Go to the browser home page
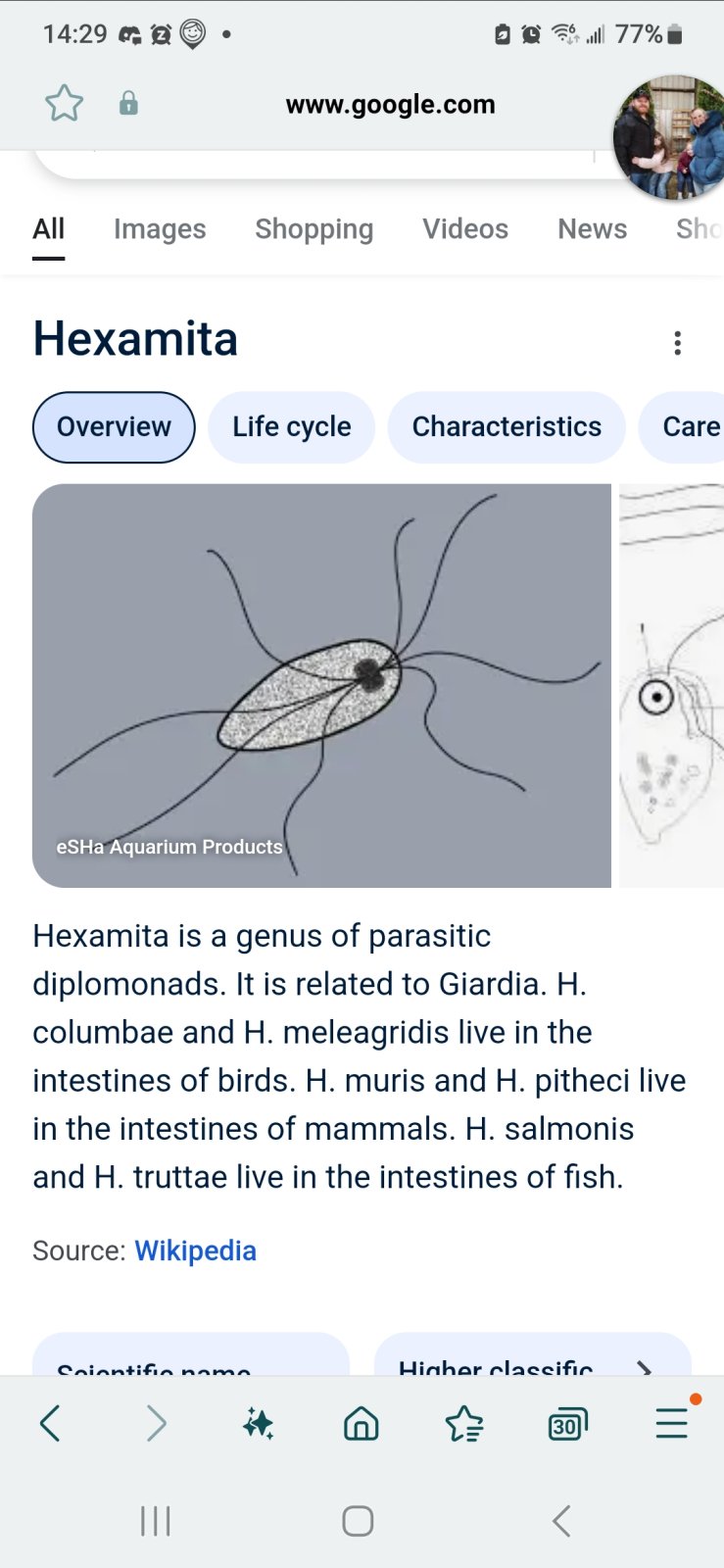 point(361,1423)
